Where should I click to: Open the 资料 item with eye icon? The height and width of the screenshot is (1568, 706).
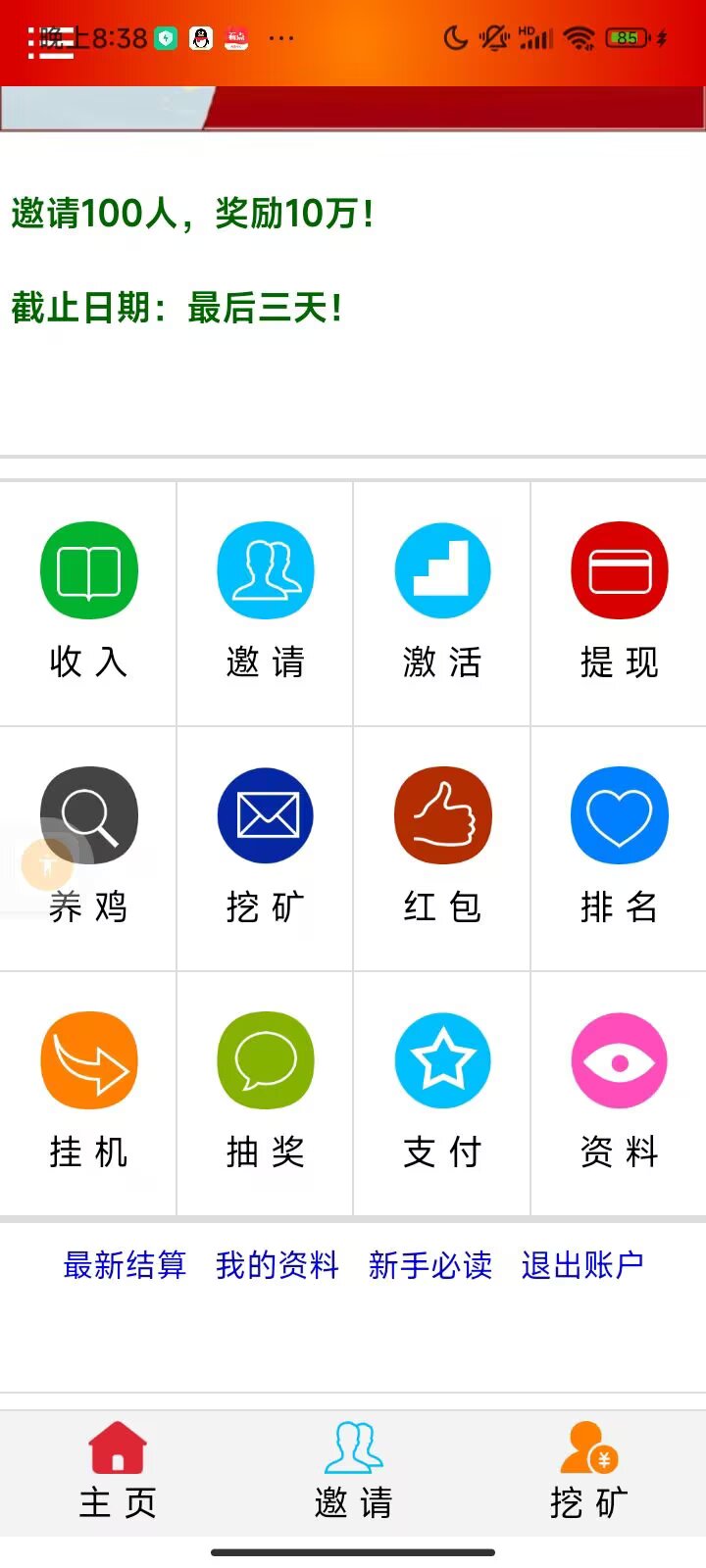[619, 1090]
